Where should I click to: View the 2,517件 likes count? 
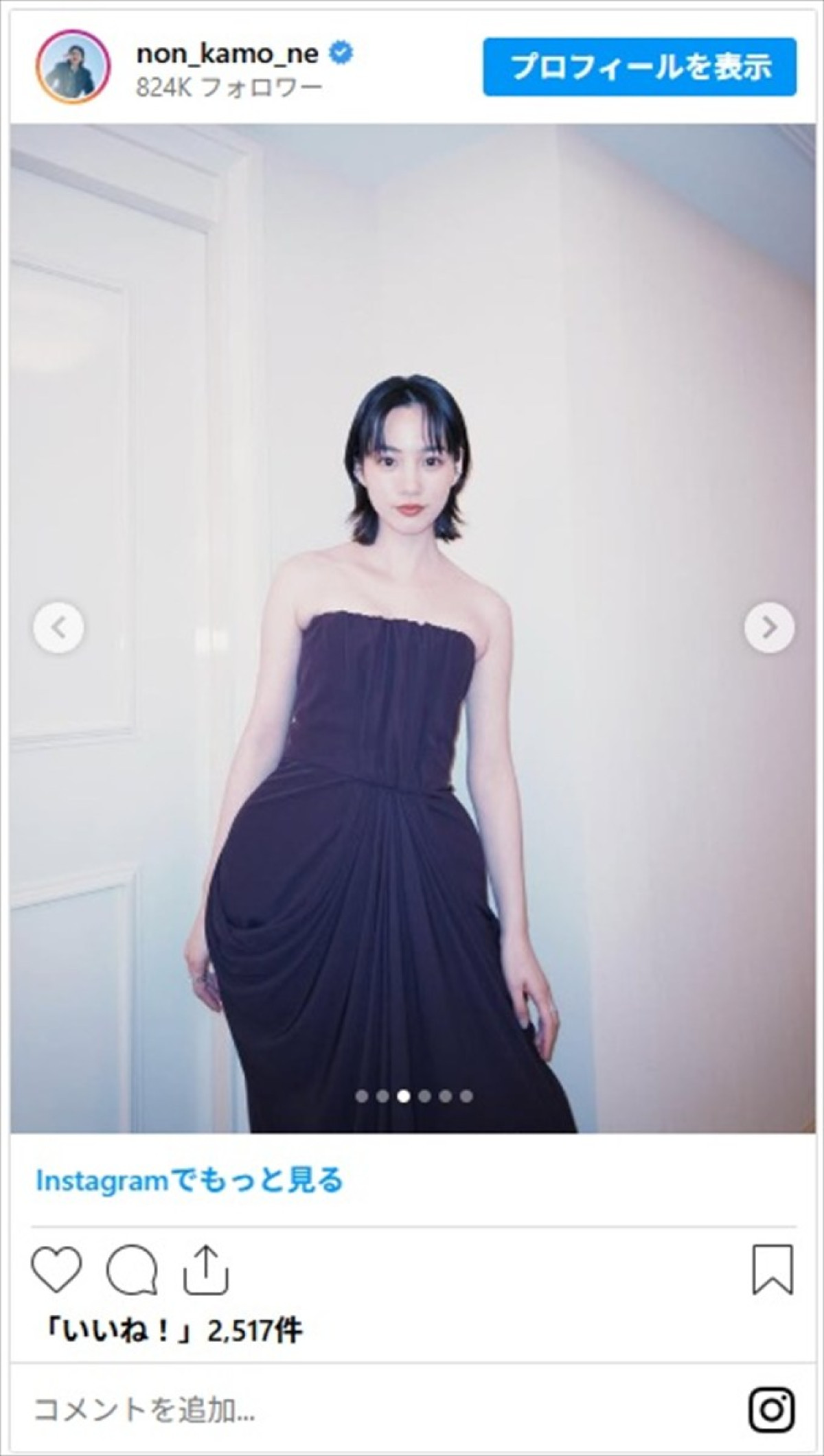click(171, 1330)
